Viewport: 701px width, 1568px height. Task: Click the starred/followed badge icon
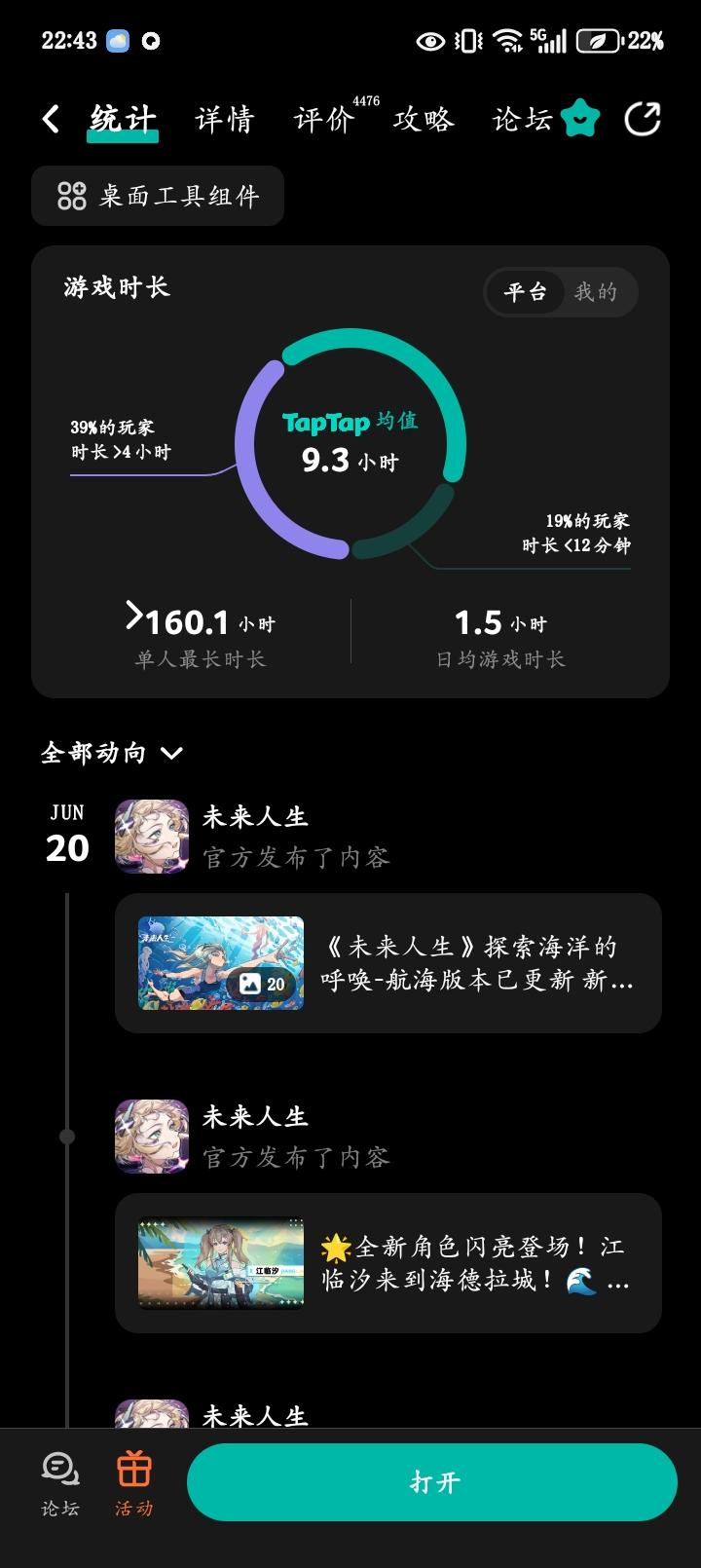point(579,117)
